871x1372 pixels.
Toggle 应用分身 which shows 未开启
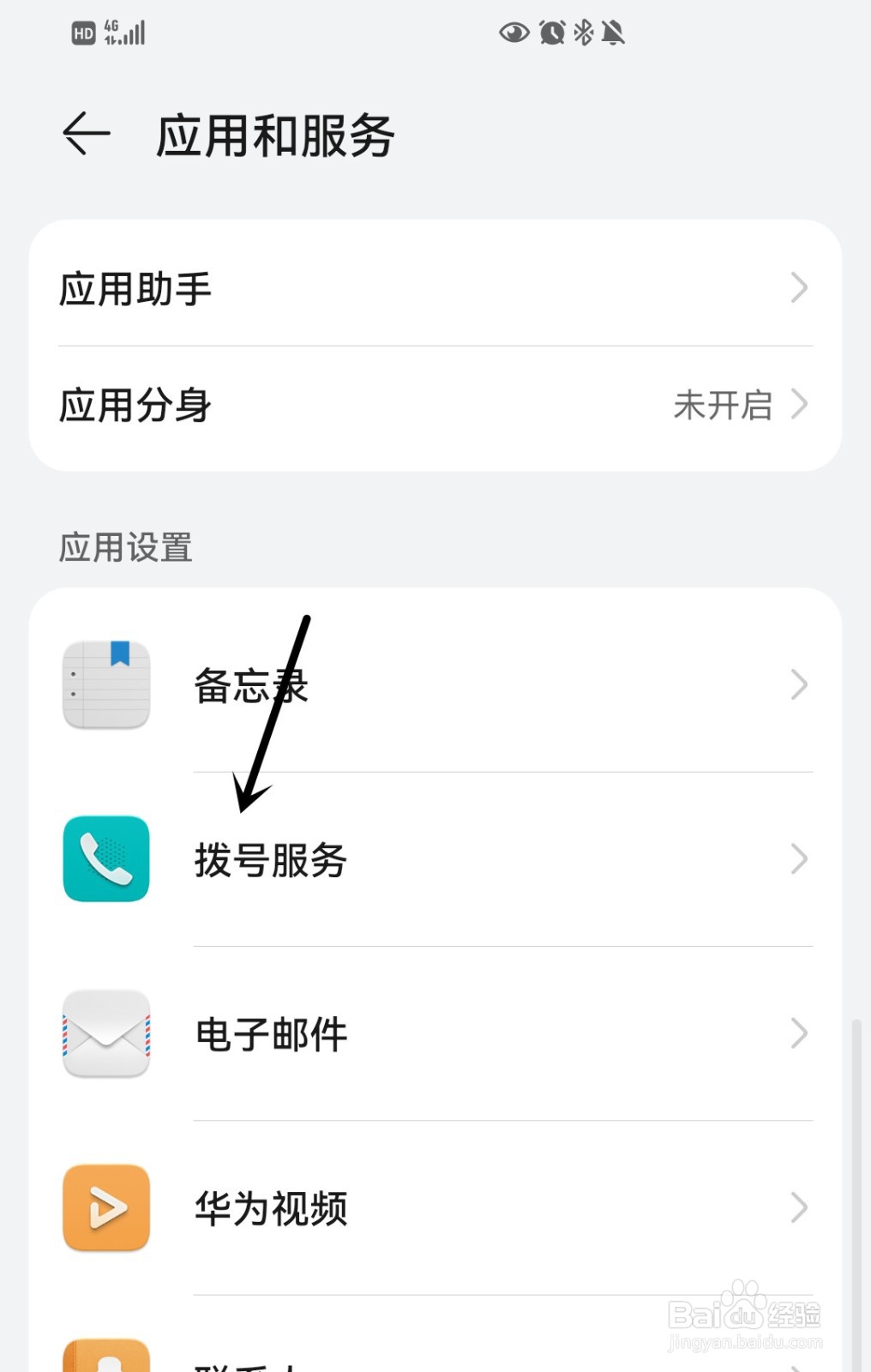435,405
